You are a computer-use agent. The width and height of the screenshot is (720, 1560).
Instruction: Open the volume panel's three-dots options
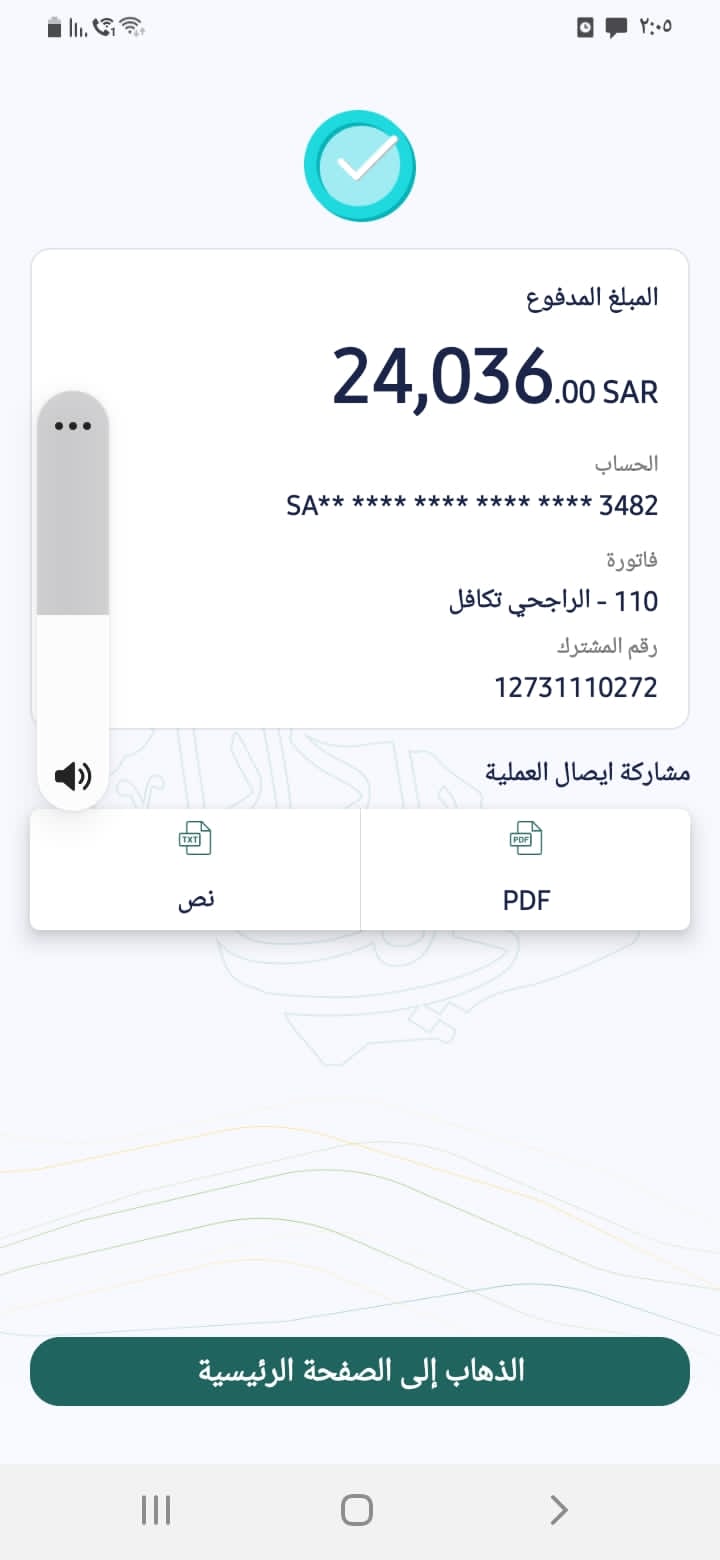click(x=73, y=426)
